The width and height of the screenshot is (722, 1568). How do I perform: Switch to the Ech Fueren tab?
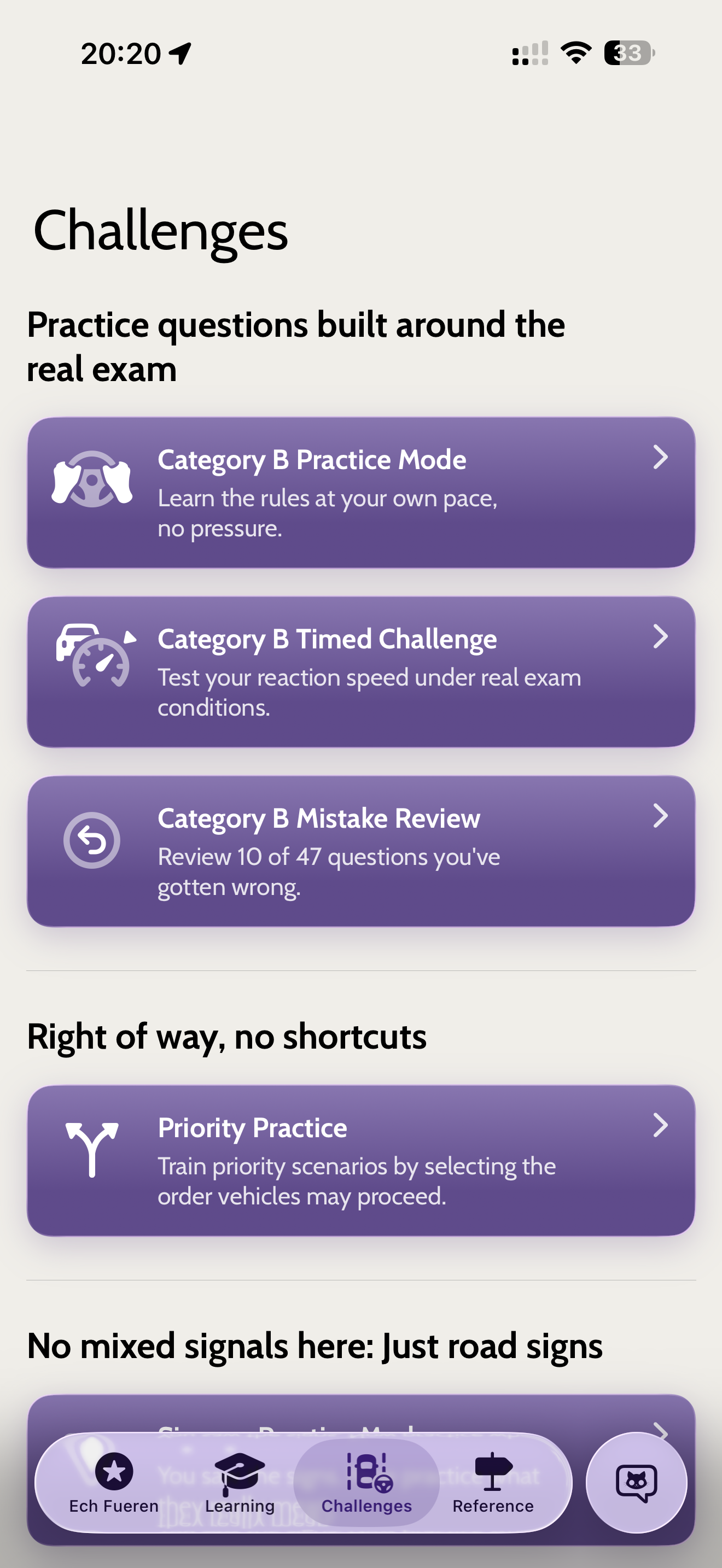[x=114, y=1482]
